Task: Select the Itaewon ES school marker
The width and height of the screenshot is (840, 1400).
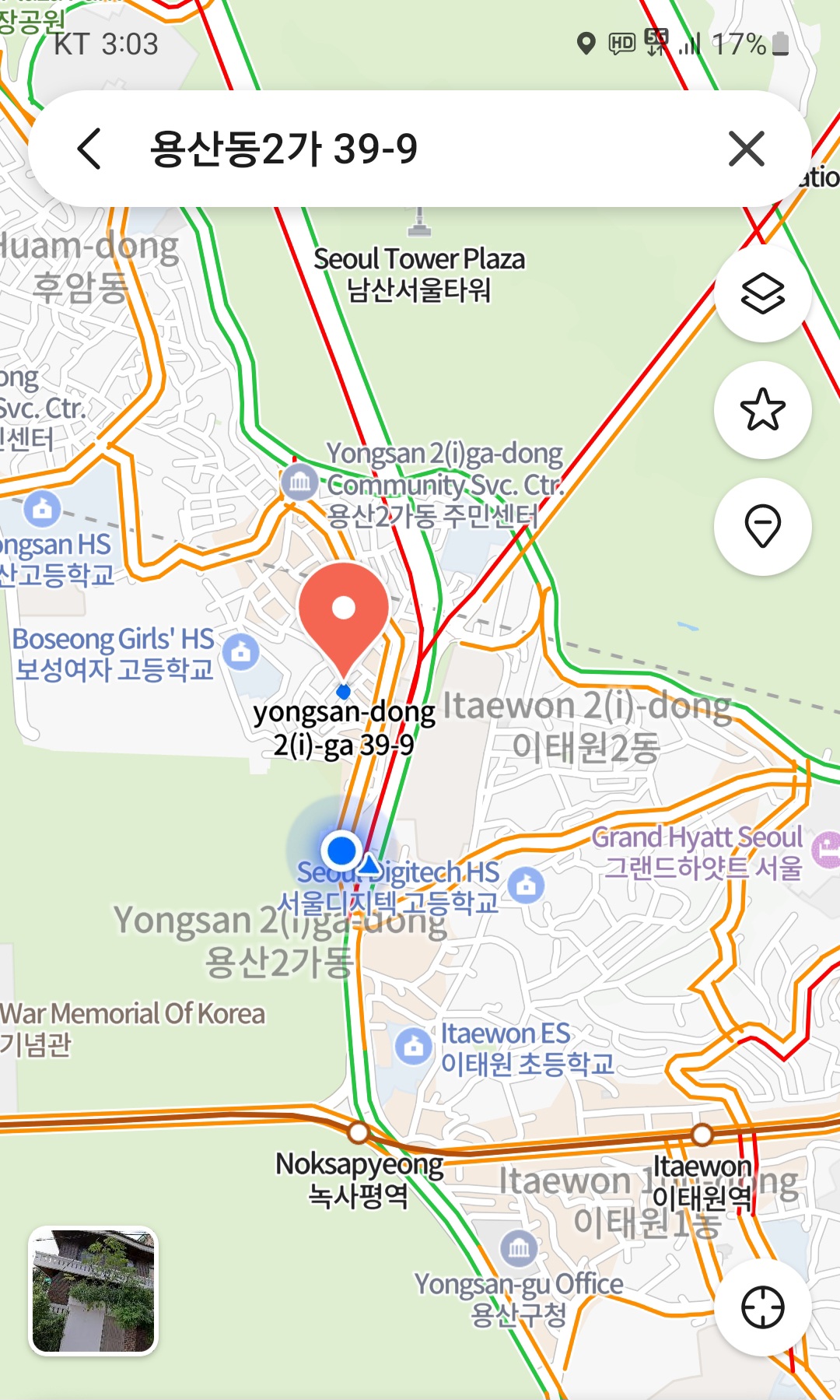Action: pyautogui.click(x=413, y=1047)
